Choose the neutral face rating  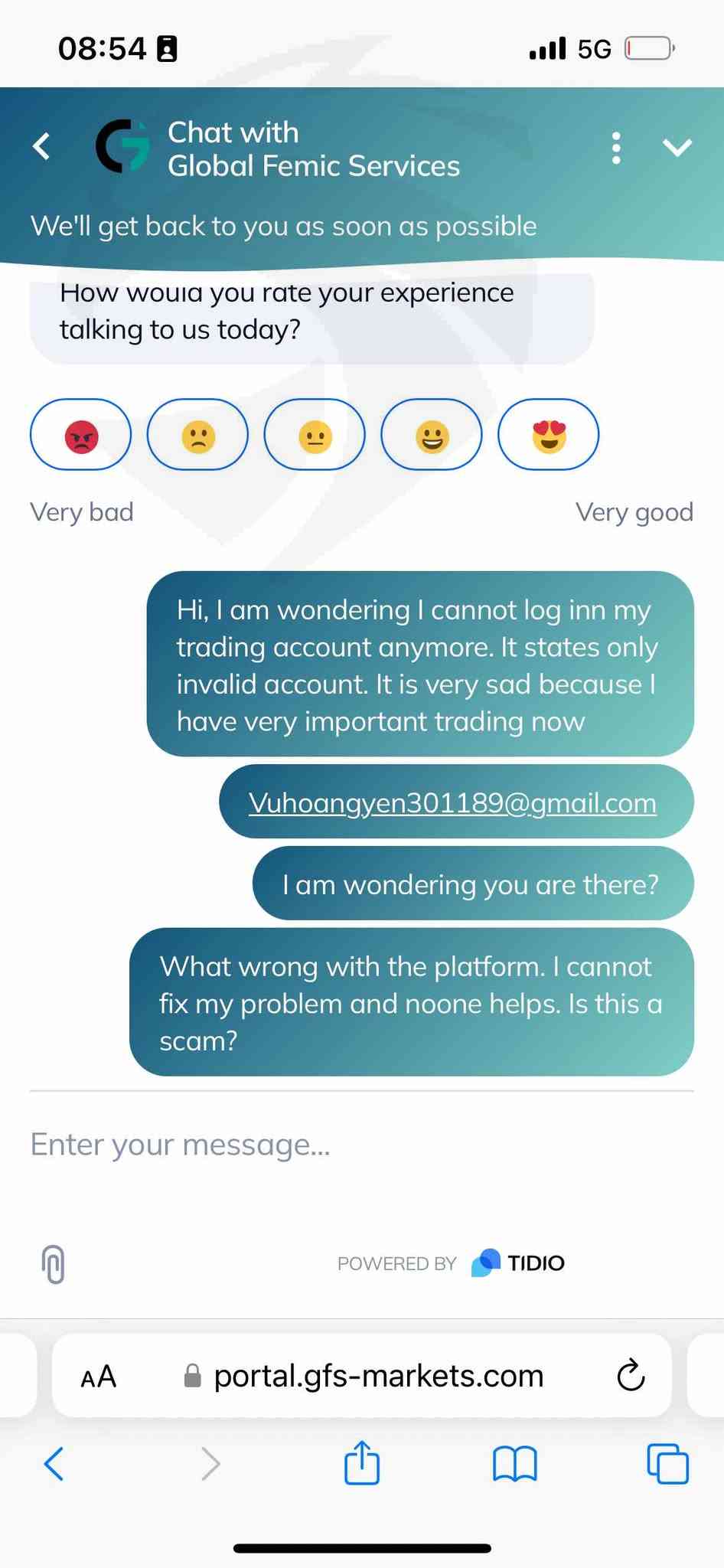[x=315, y=434]
